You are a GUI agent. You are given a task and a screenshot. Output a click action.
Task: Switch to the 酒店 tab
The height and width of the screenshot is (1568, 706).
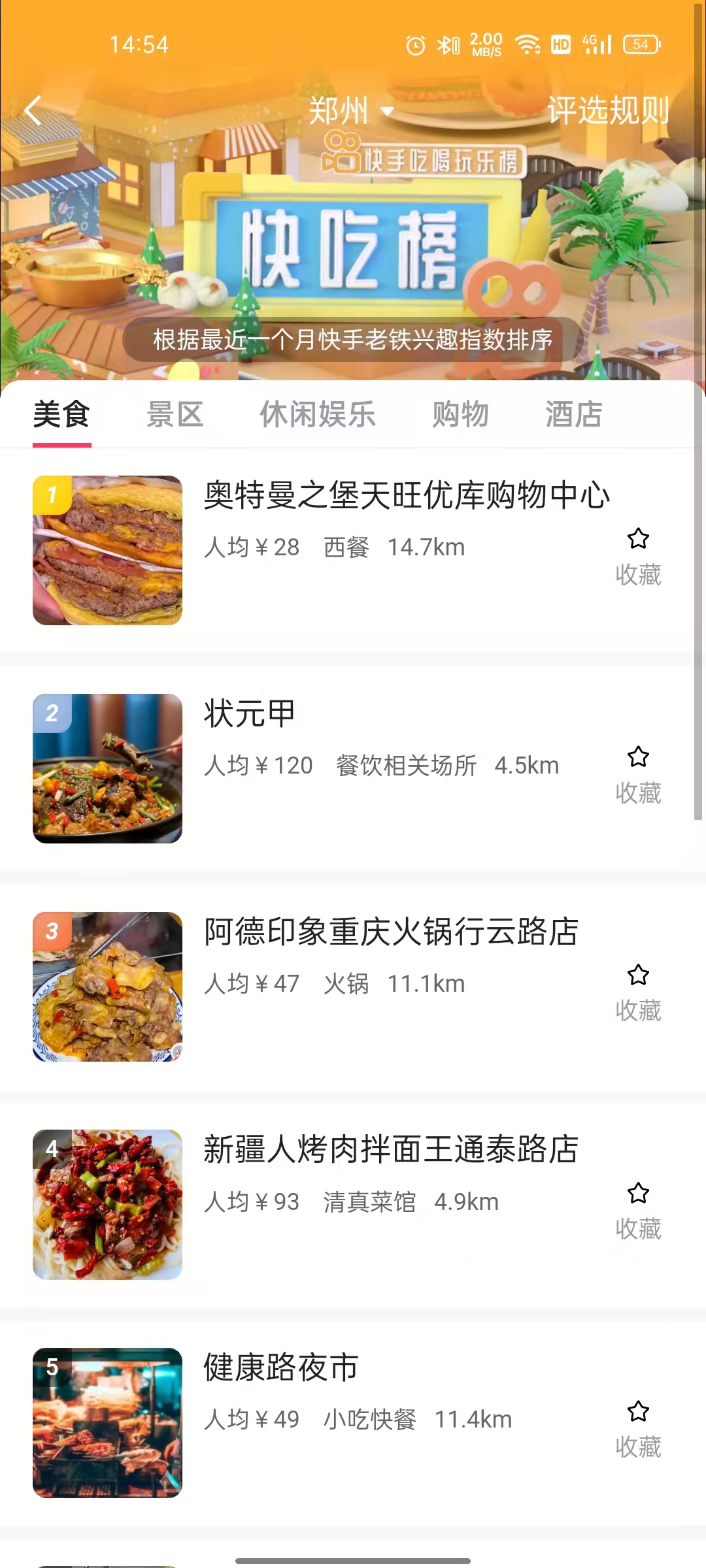[573, 415]
